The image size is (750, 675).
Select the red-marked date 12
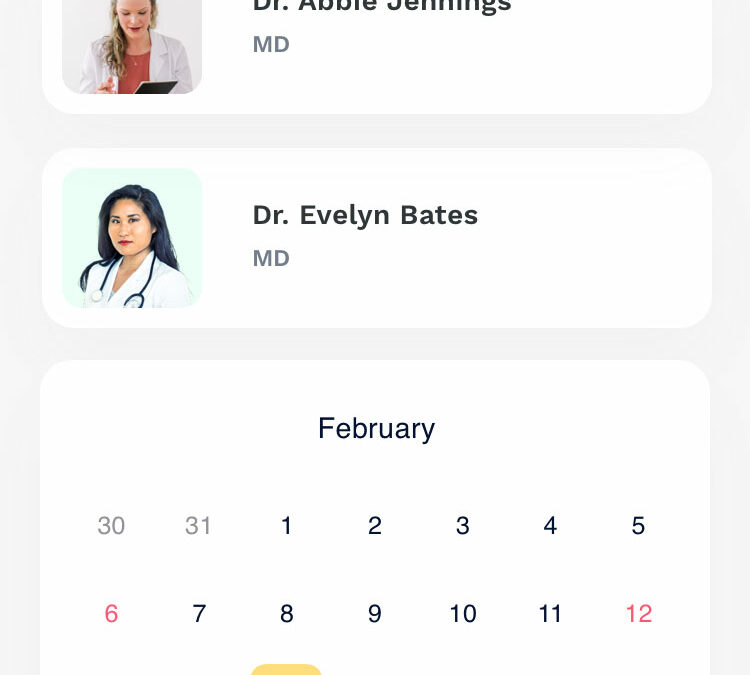coord(638,613)
